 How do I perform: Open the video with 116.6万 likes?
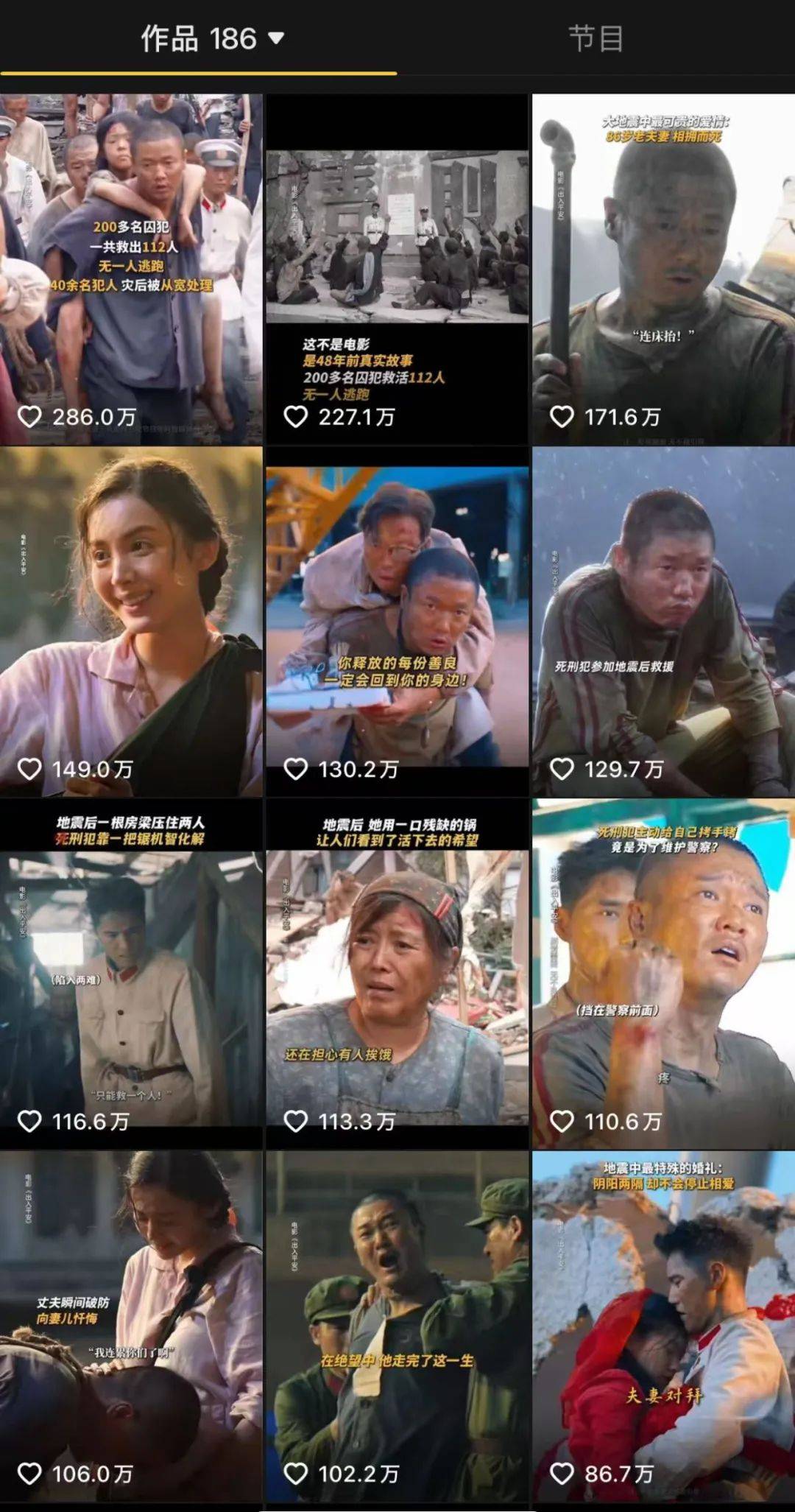point(131,973)
